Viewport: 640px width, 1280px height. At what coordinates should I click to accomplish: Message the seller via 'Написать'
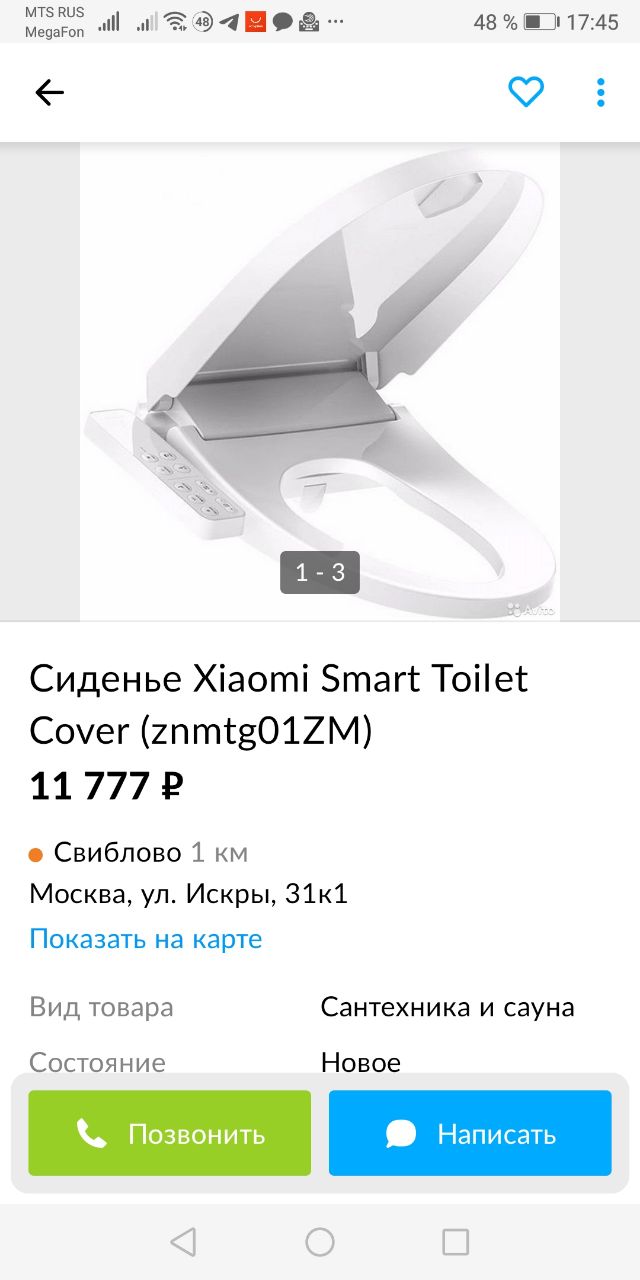470,1133
